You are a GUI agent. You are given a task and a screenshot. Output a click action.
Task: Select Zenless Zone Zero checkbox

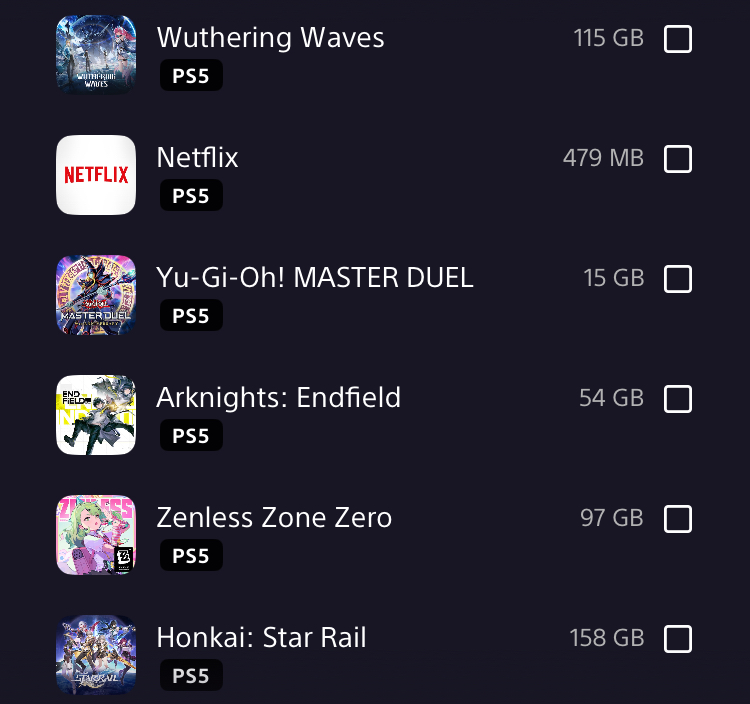click(678, 519)
